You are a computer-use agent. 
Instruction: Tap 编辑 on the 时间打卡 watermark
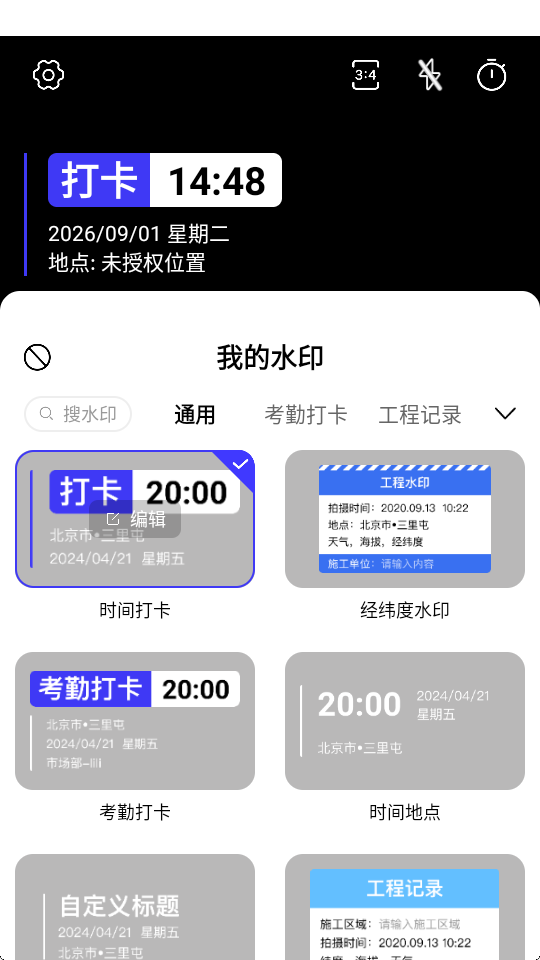[135, 519]
